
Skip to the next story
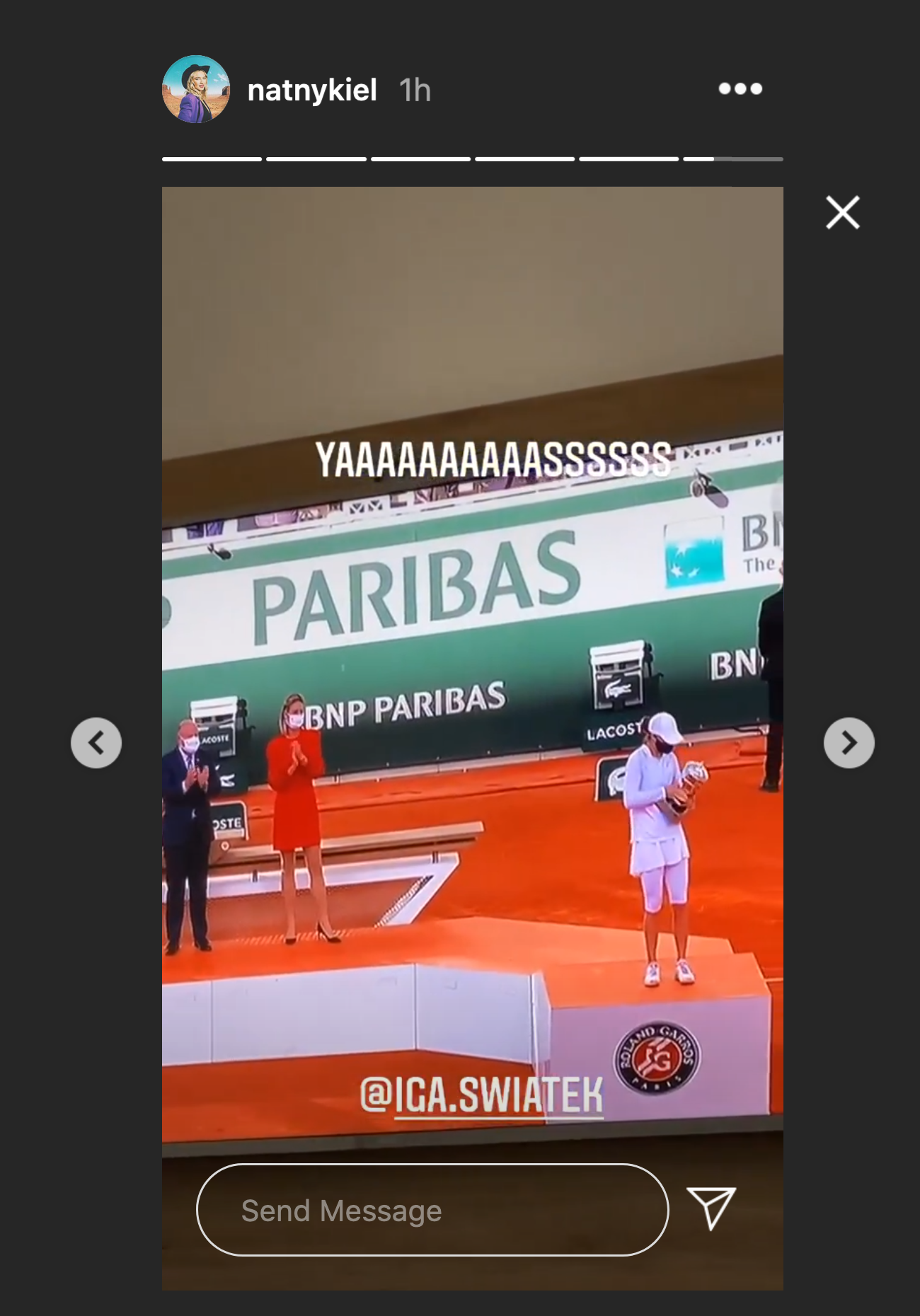tap(849, 743)
